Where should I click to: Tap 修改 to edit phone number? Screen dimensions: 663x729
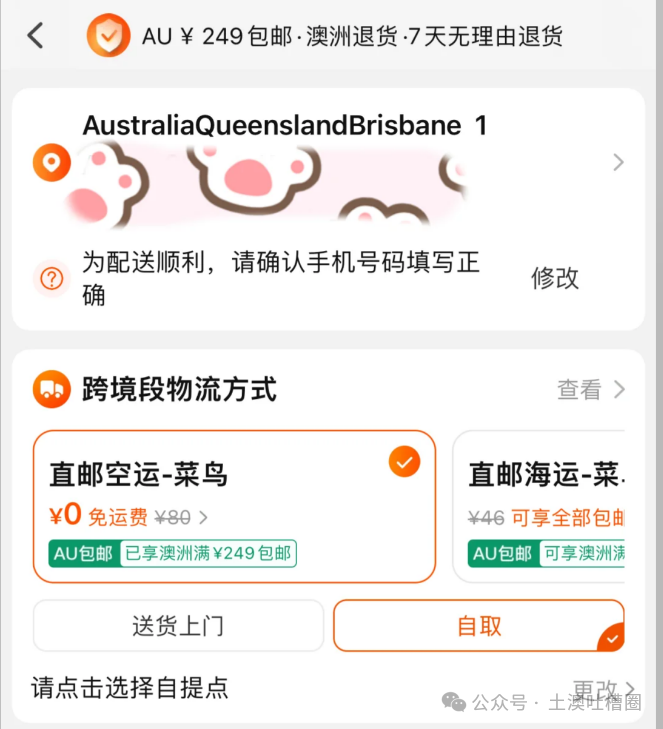click(x=555, y=278)
